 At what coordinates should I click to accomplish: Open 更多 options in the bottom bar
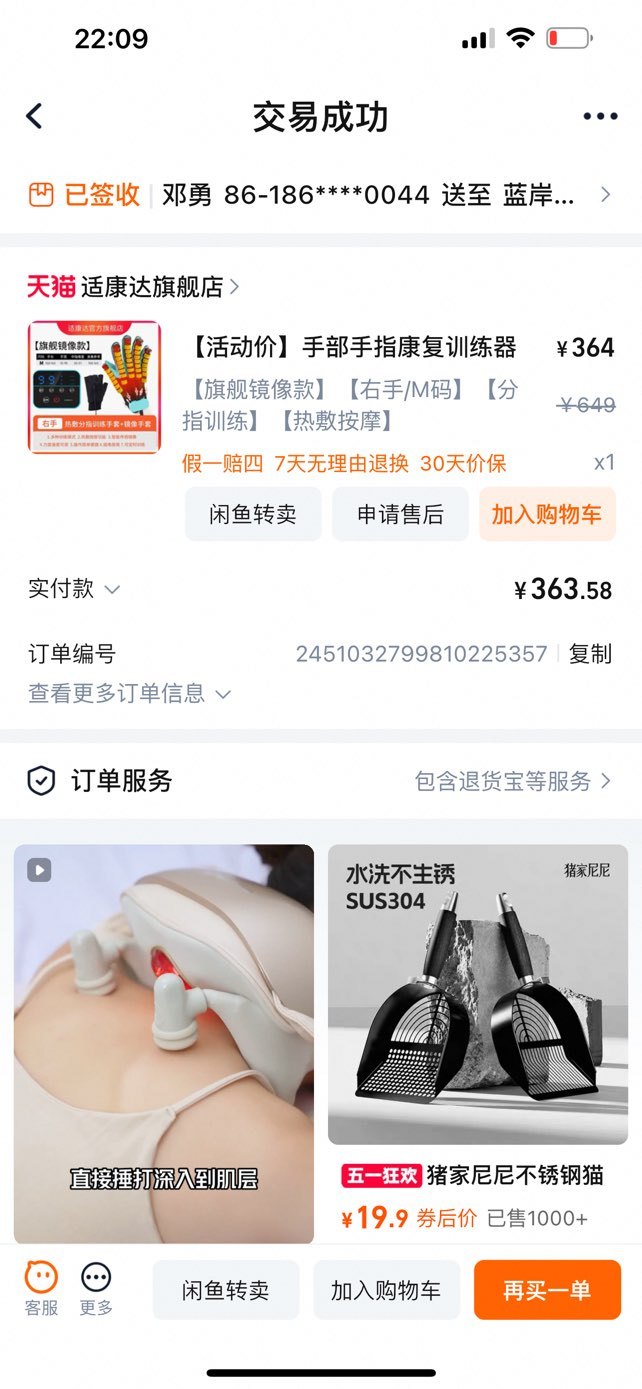(96, 1289)
